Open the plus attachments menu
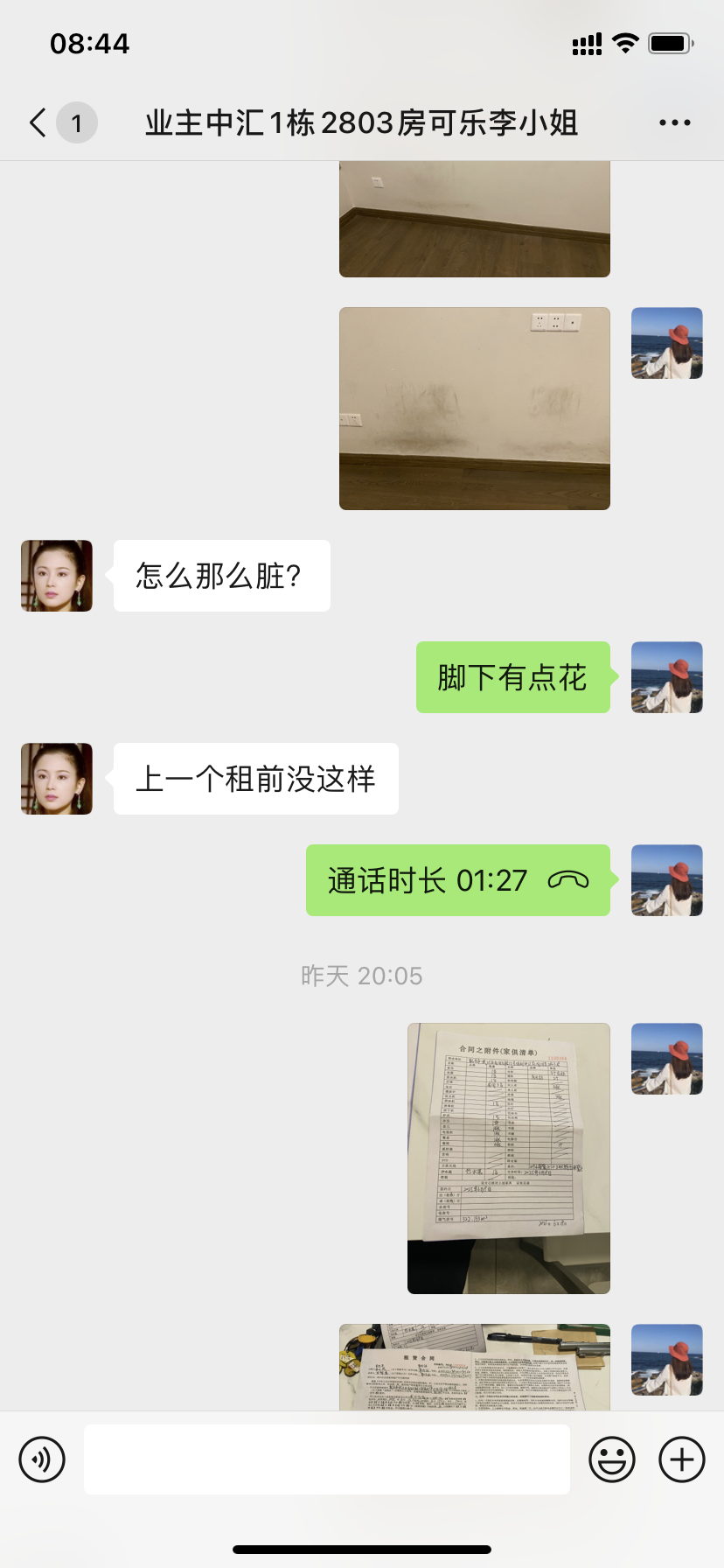The width and height of the screenshot is (724, 1568). point(681,1459)
